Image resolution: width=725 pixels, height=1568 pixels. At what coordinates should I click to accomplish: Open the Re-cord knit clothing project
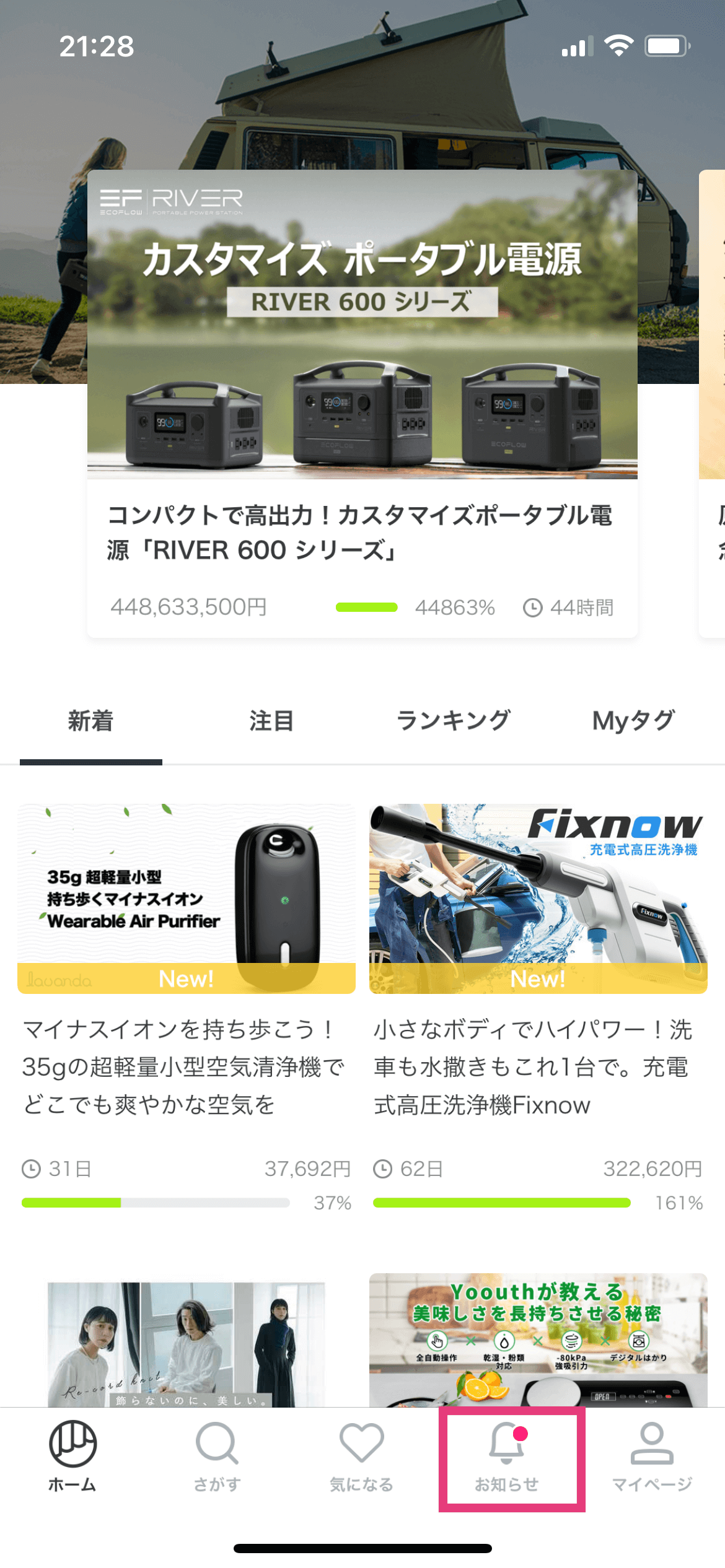pyautogui.click(x=187, y=1340)
